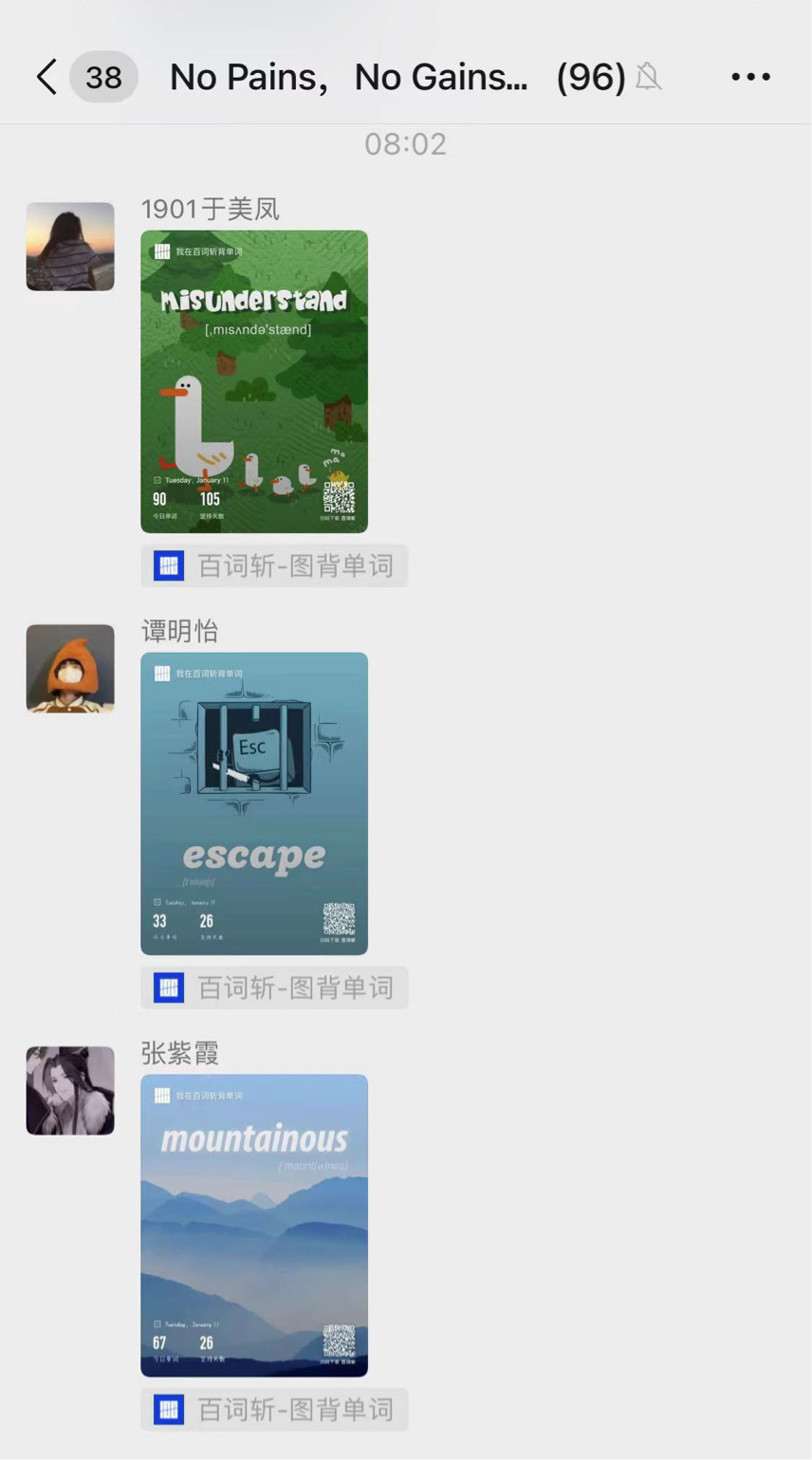Screen dimensions: 812x1460
Task: Open 谭明怡's profile avatar
Action: point(70,669)
